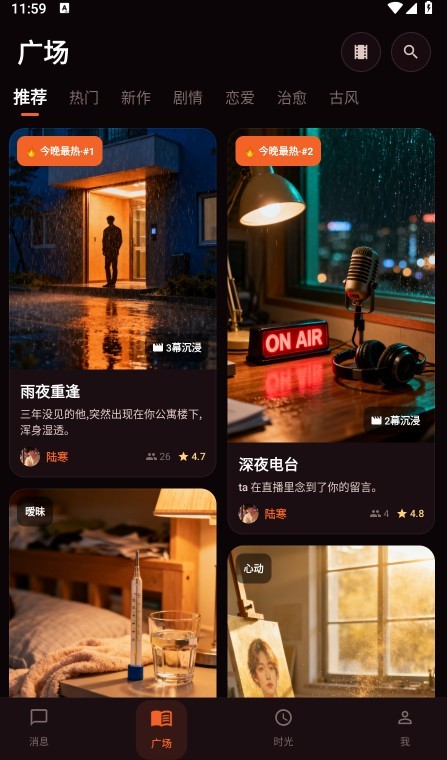Viewport: 447px width, 760px height.
Task: Switch to the 新作 tab
Action: [136, 98]
